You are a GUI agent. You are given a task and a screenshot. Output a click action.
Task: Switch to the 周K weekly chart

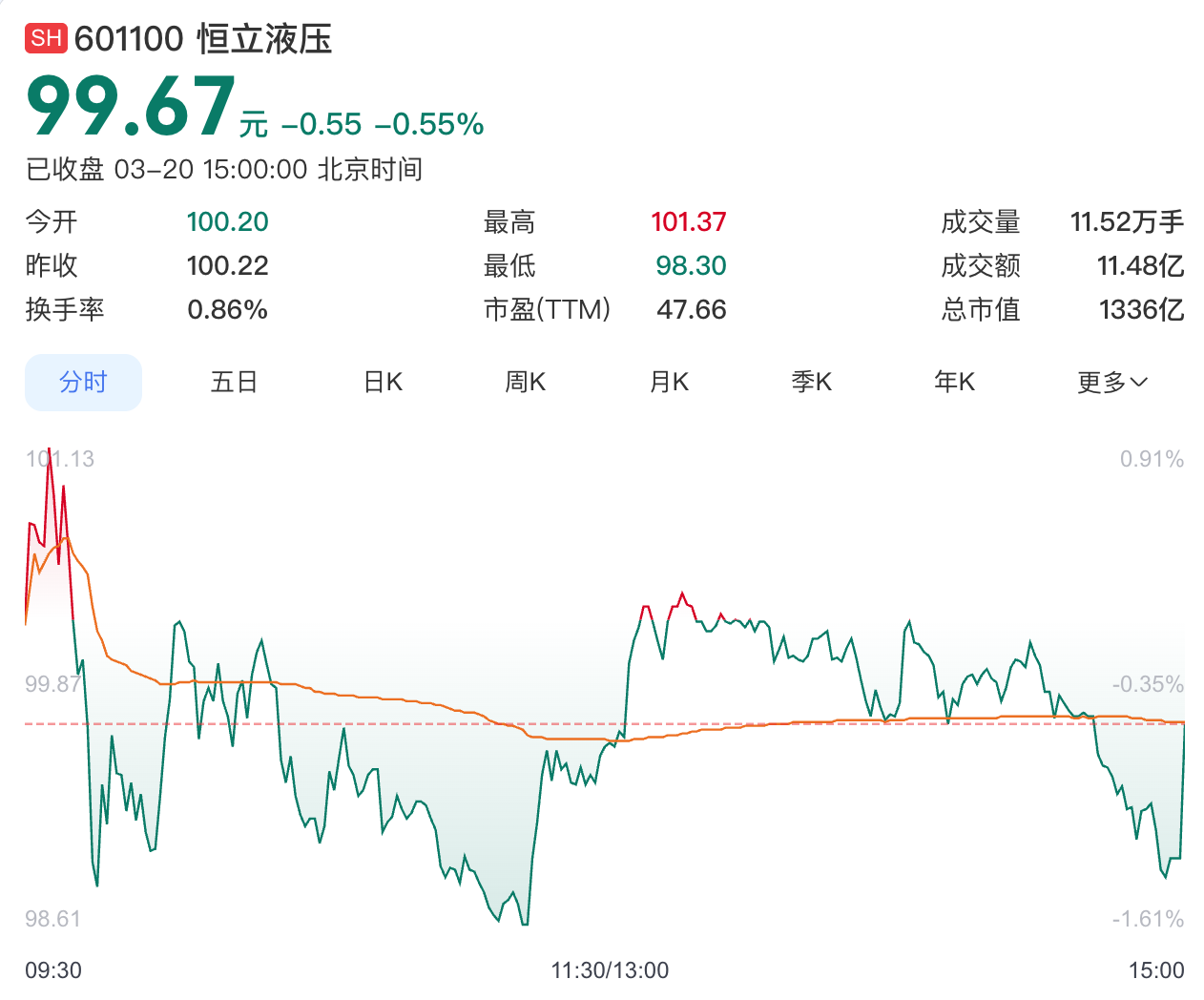coord(526,383)
